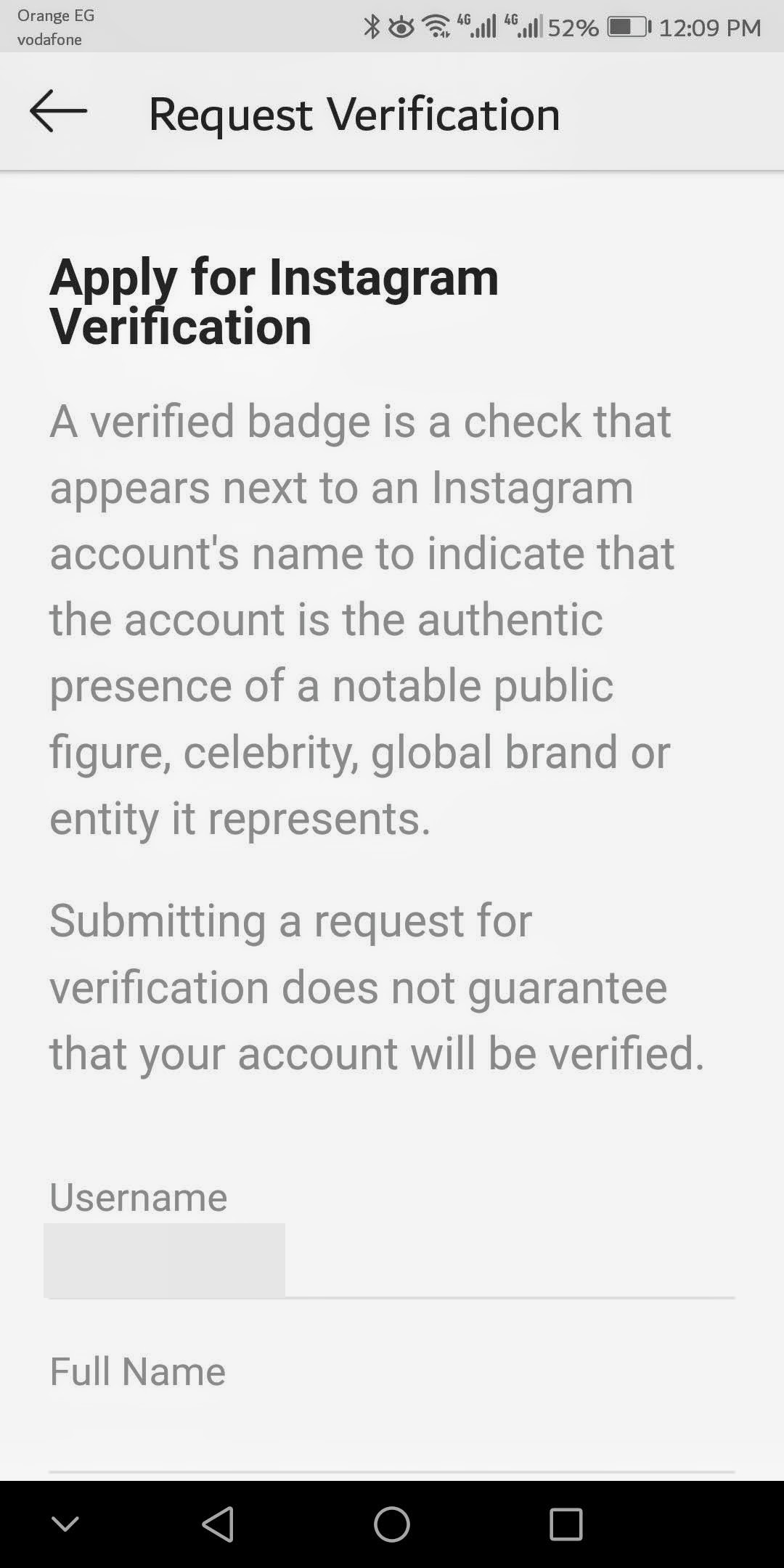The width and height of the screenshot is (784, 1568).
Task: Enter text in Full Name field
Action: tap(391, 1437)
